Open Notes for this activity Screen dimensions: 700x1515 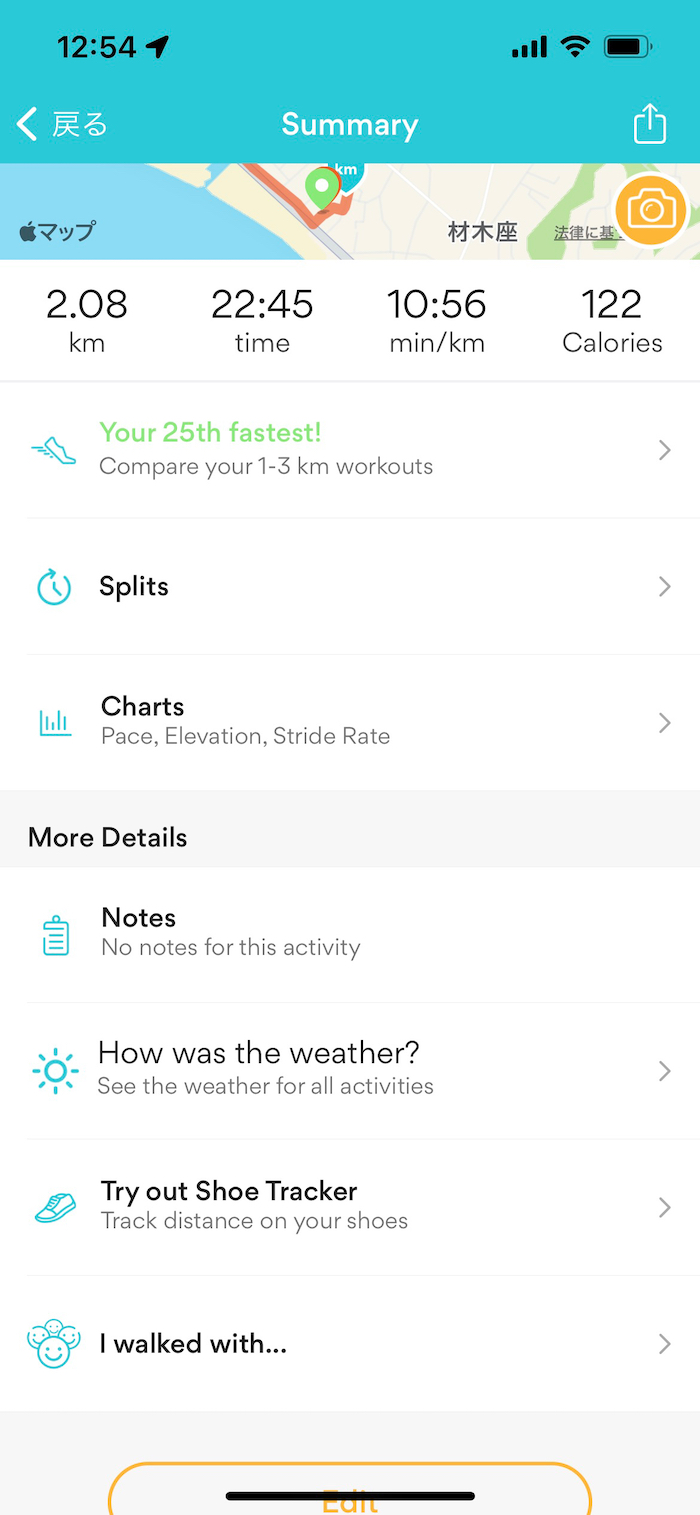tap(350, 934)
